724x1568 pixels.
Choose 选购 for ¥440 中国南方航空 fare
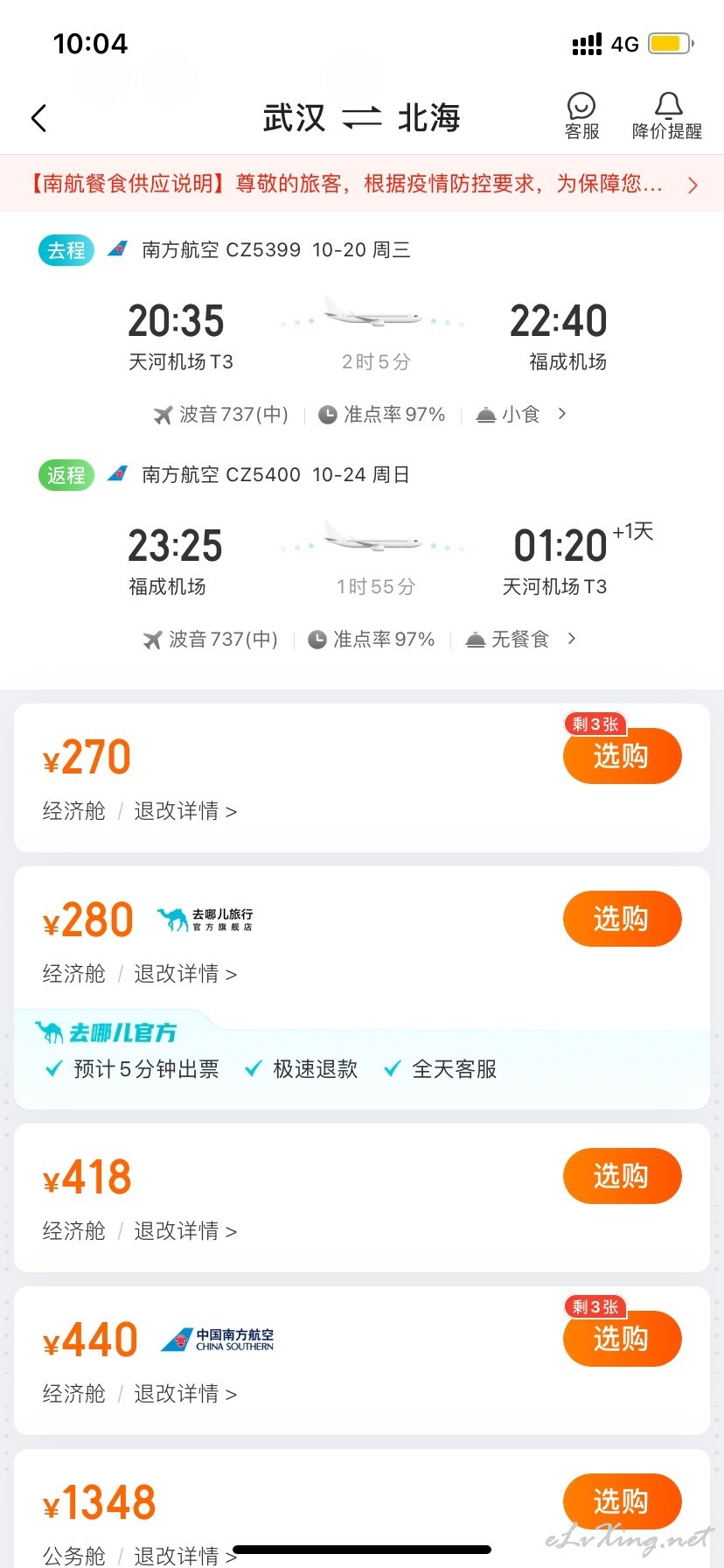pos(622,1338)
